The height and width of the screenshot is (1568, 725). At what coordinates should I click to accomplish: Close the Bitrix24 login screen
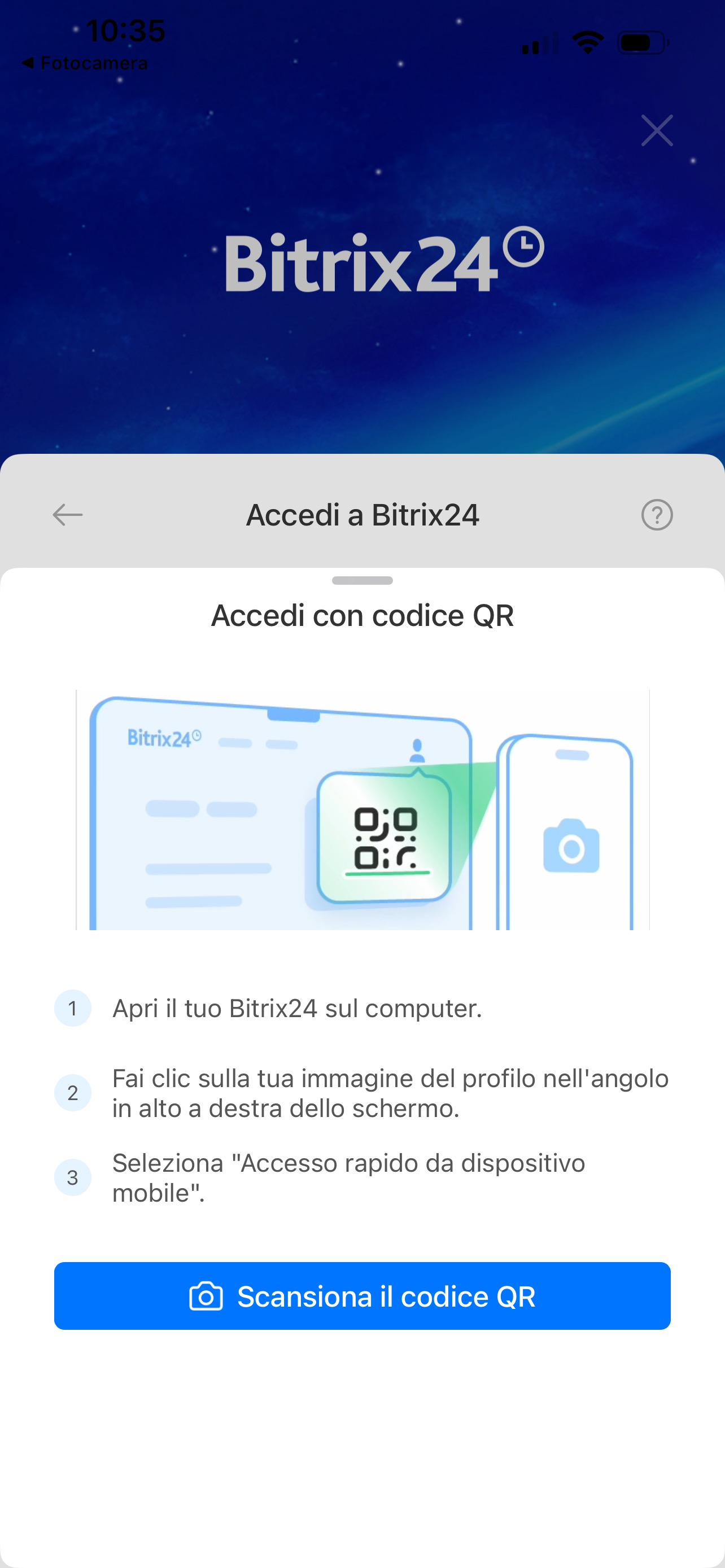click(657, 130)
